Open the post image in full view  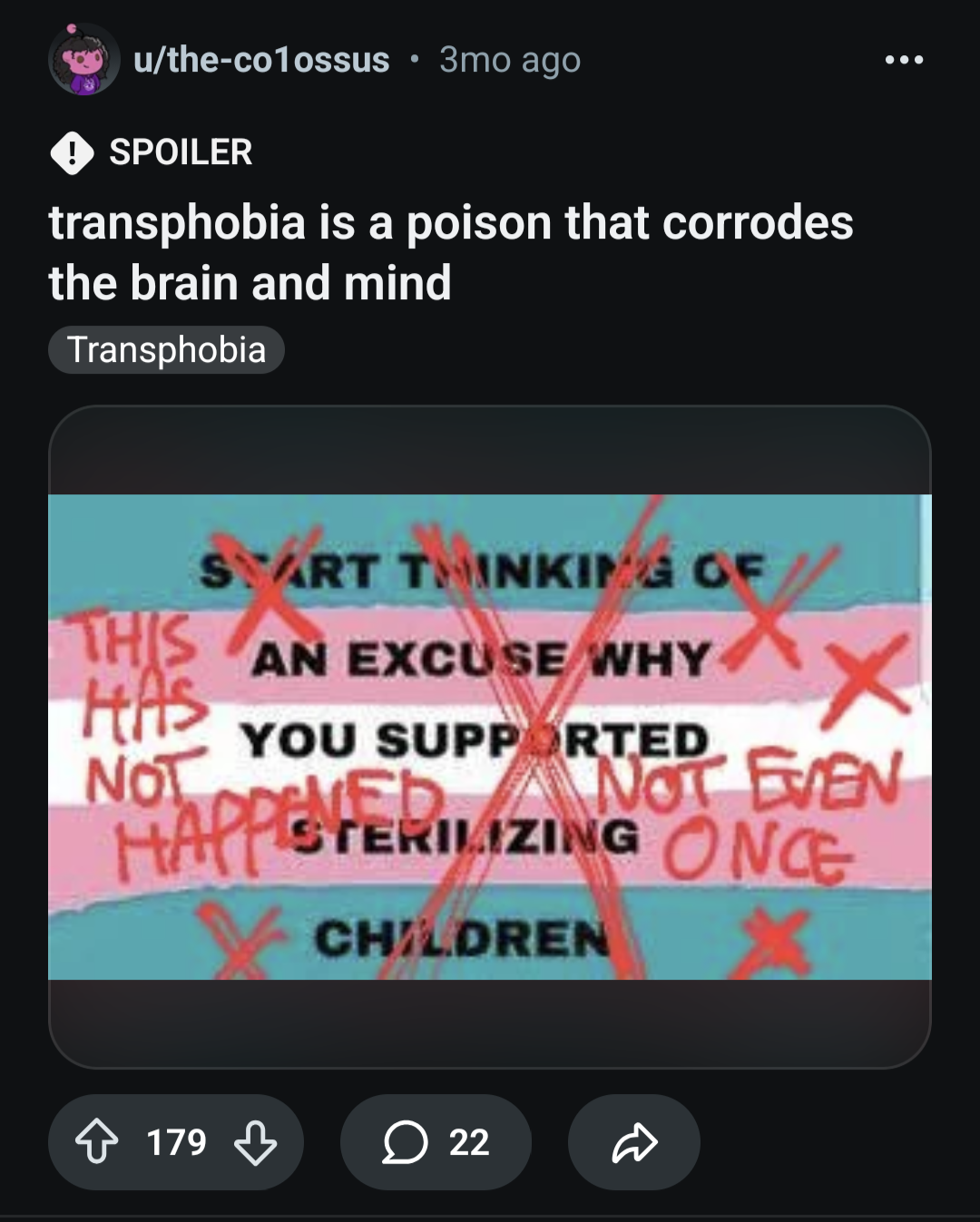pyautogui.click(x=490, y=736)
